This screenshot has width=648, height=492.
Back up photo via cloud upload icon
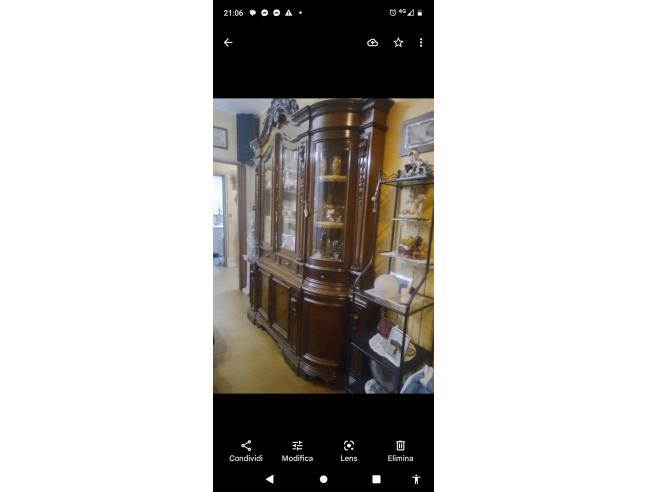pyautogui.click(x=373, y=42)
